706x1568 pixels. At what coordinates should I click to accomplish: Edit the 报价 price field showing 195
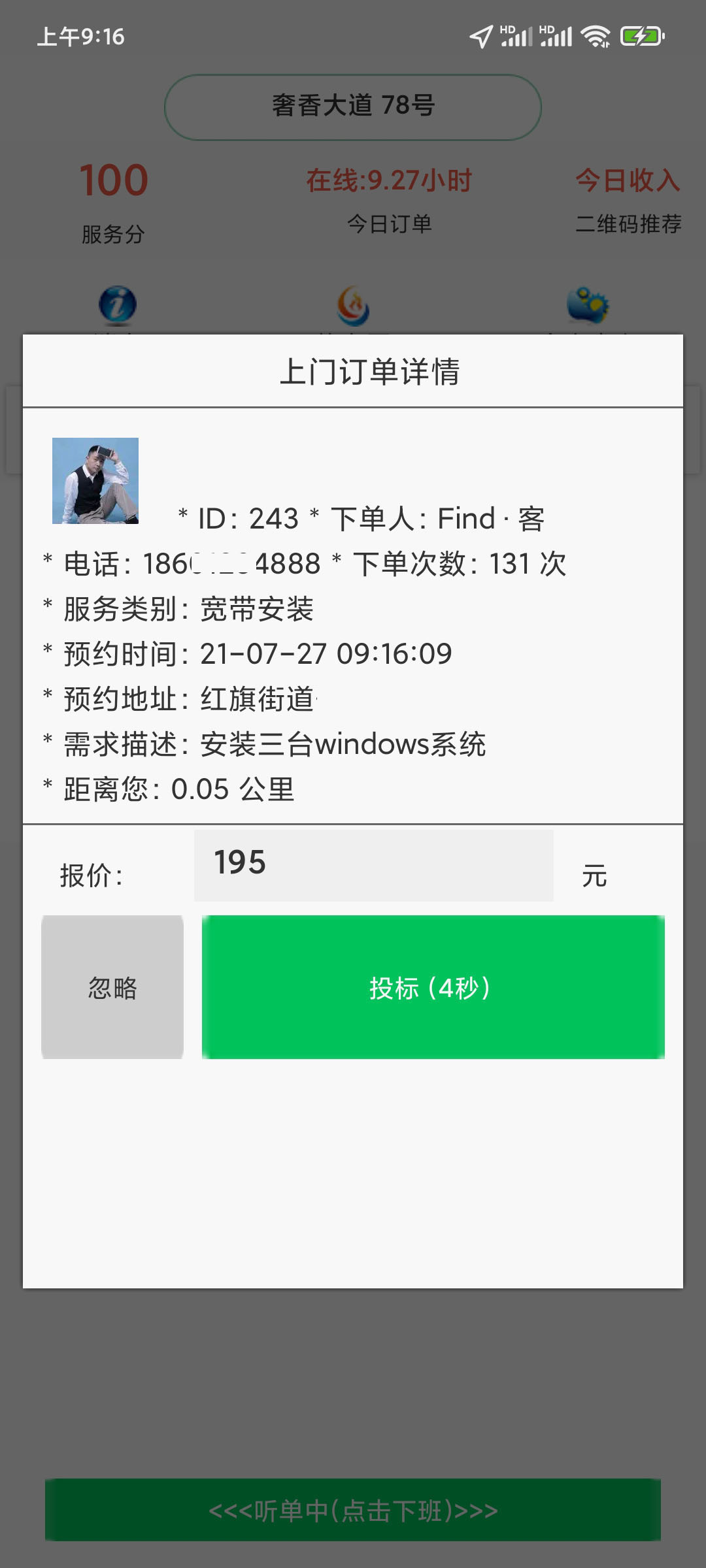point(373,865)
